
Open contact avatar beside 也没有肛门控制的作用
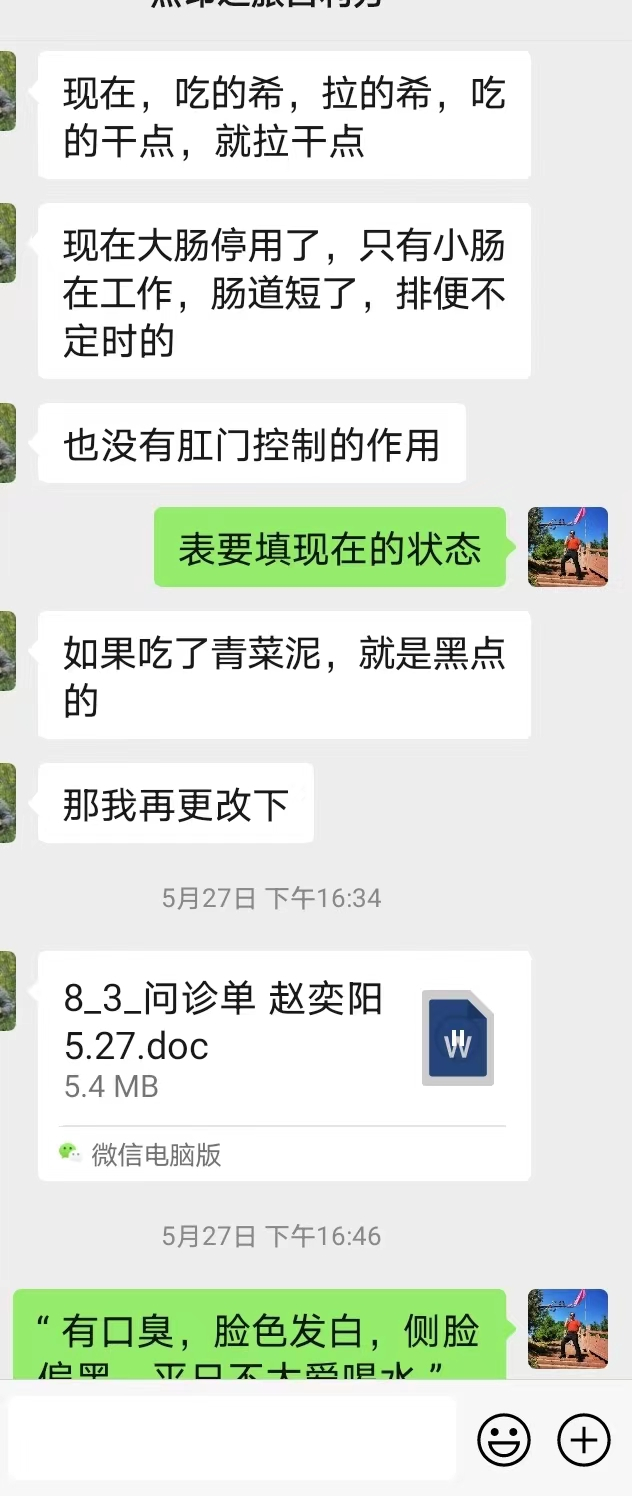[7, 443]
